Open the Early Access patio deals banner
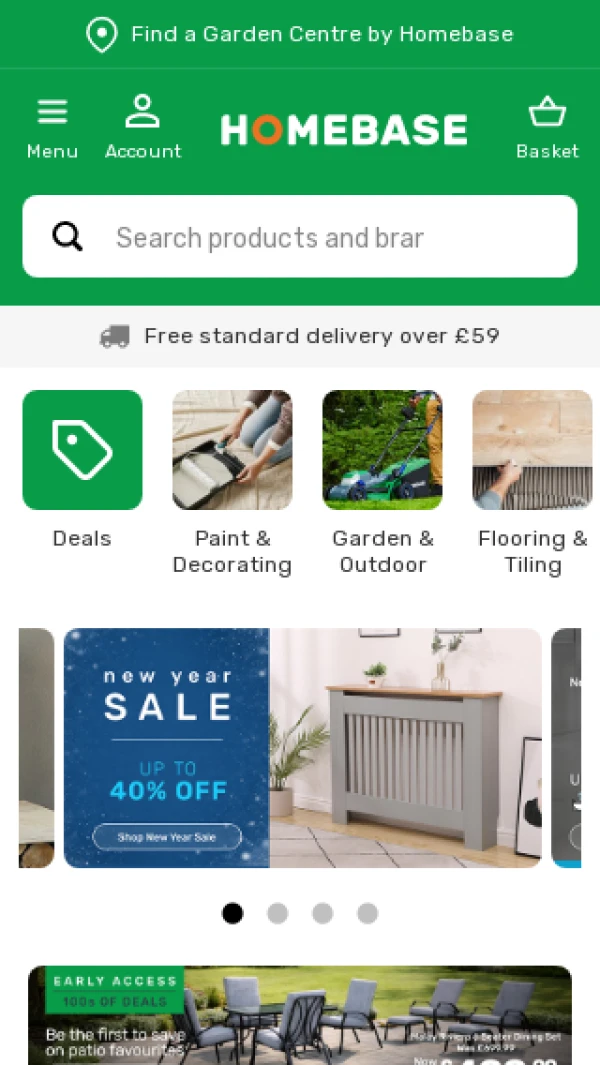The image size is (600, 1065). 300,1015
